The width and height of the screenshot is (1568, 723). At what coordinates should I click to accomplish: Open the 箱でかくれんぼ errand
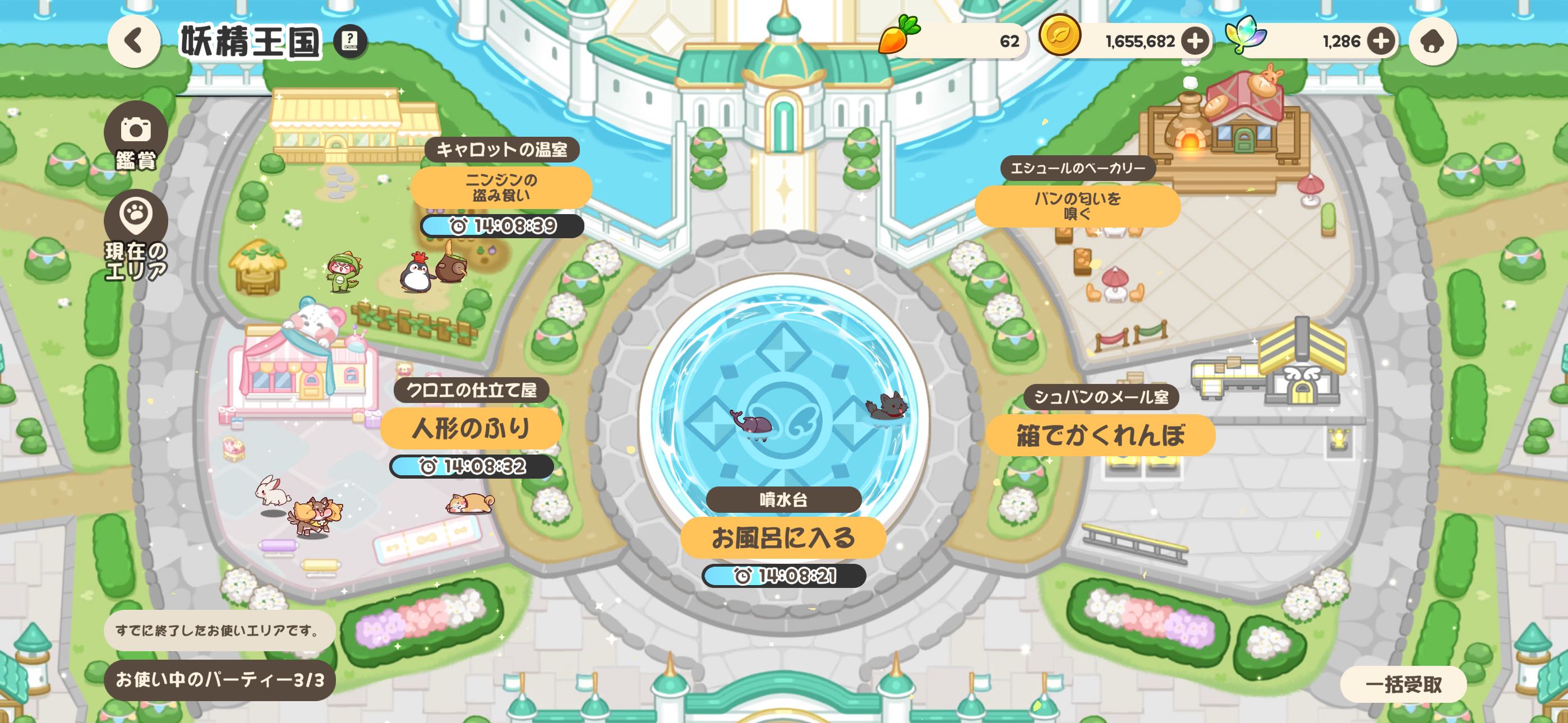tap(1100, 435)
